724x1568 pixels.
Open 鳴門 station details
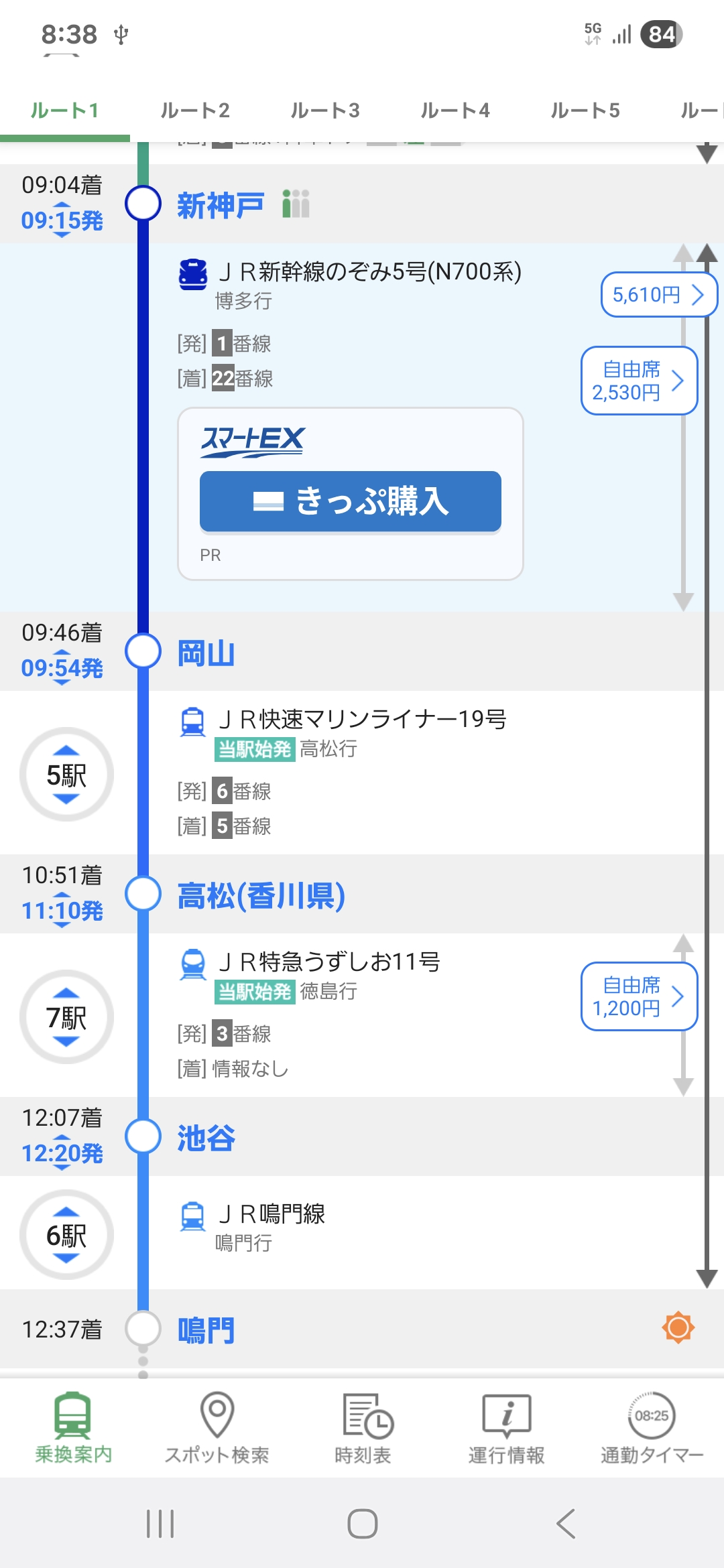pyautogui.click(x=206, y=1330)
